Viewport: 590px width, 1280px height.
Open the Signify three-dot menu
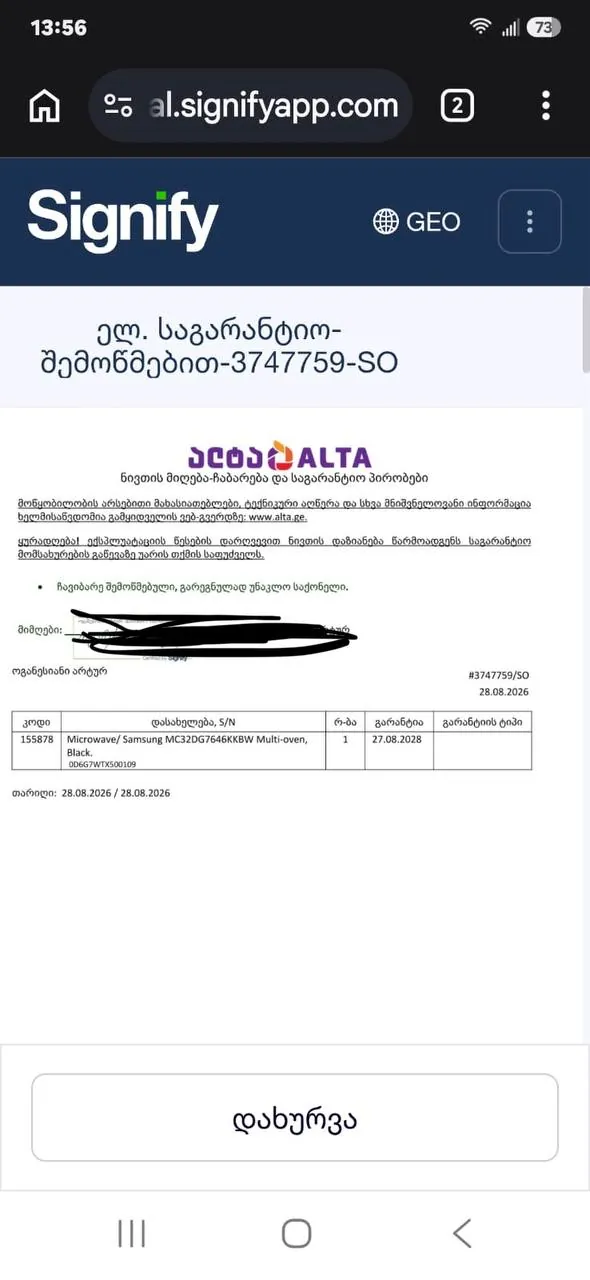click(x=530, y=222)
